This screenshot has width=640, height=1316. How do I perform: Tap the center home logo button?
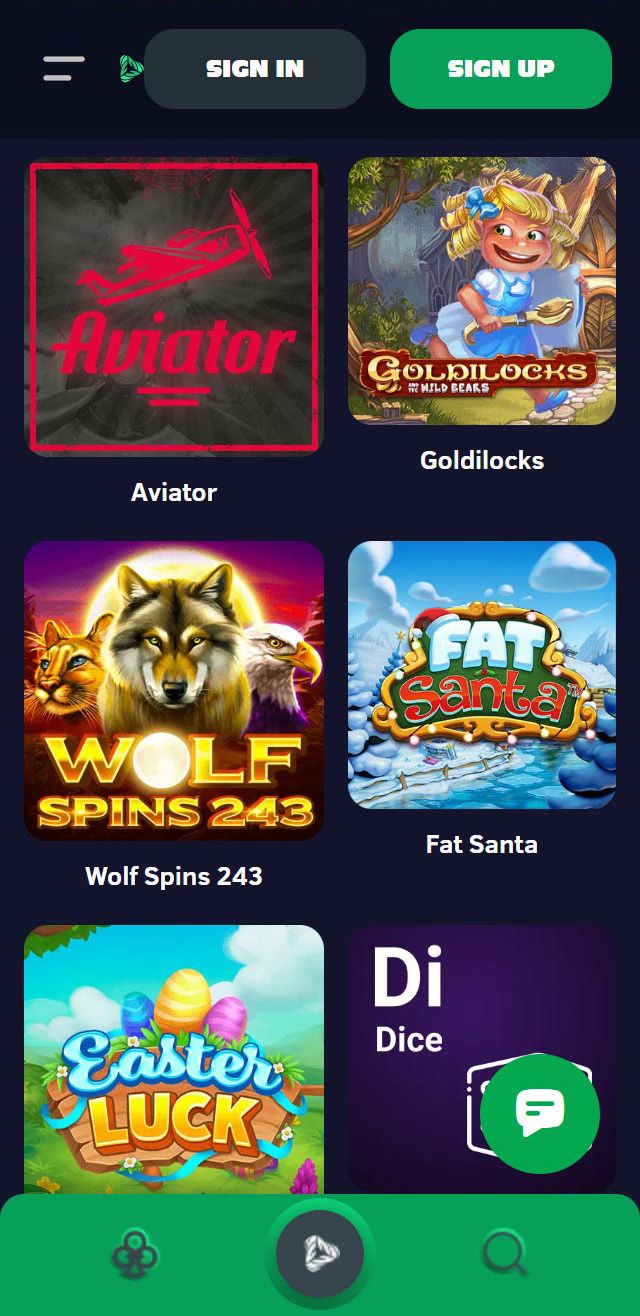tap(320, 1254)
